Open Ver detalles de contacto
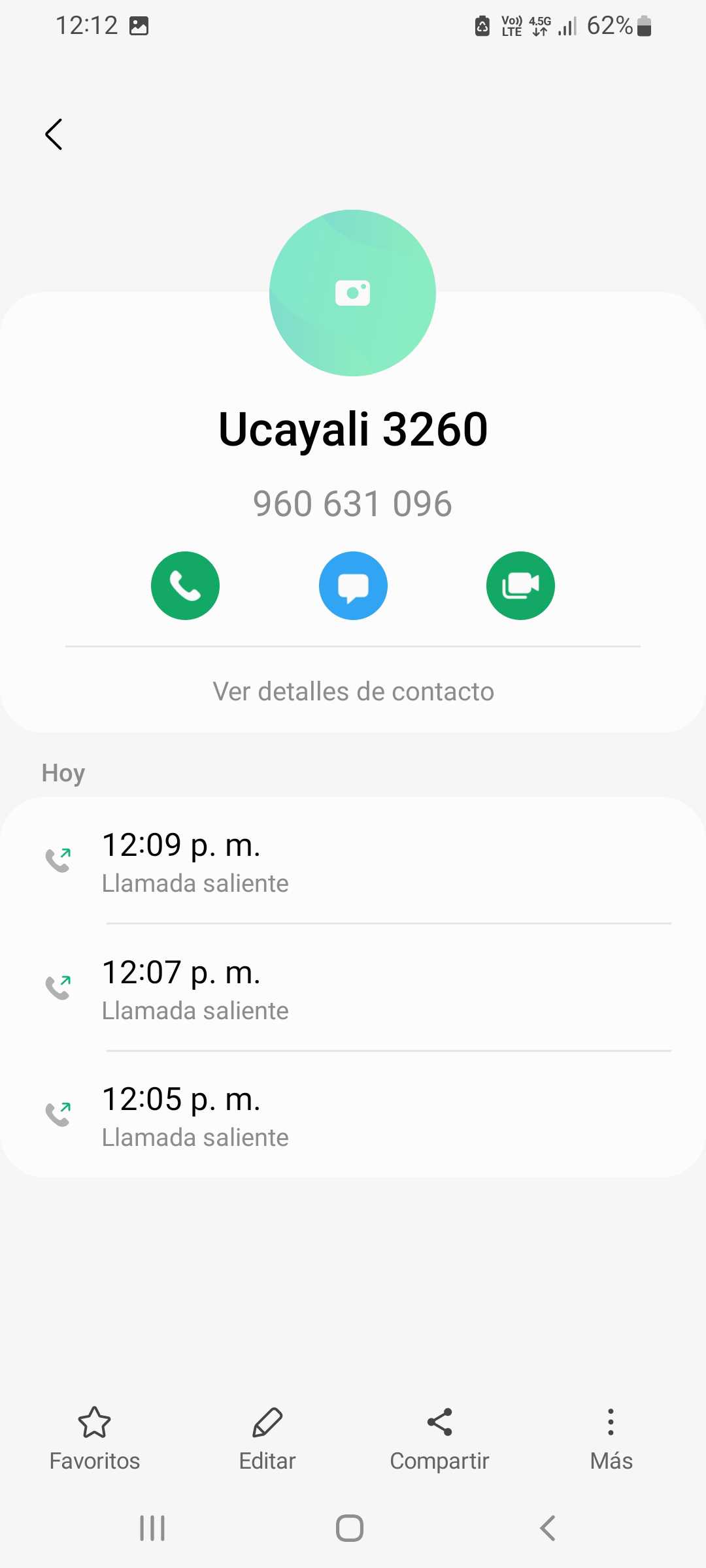Screen dimensions: 706x1568 tap(353, 691)
